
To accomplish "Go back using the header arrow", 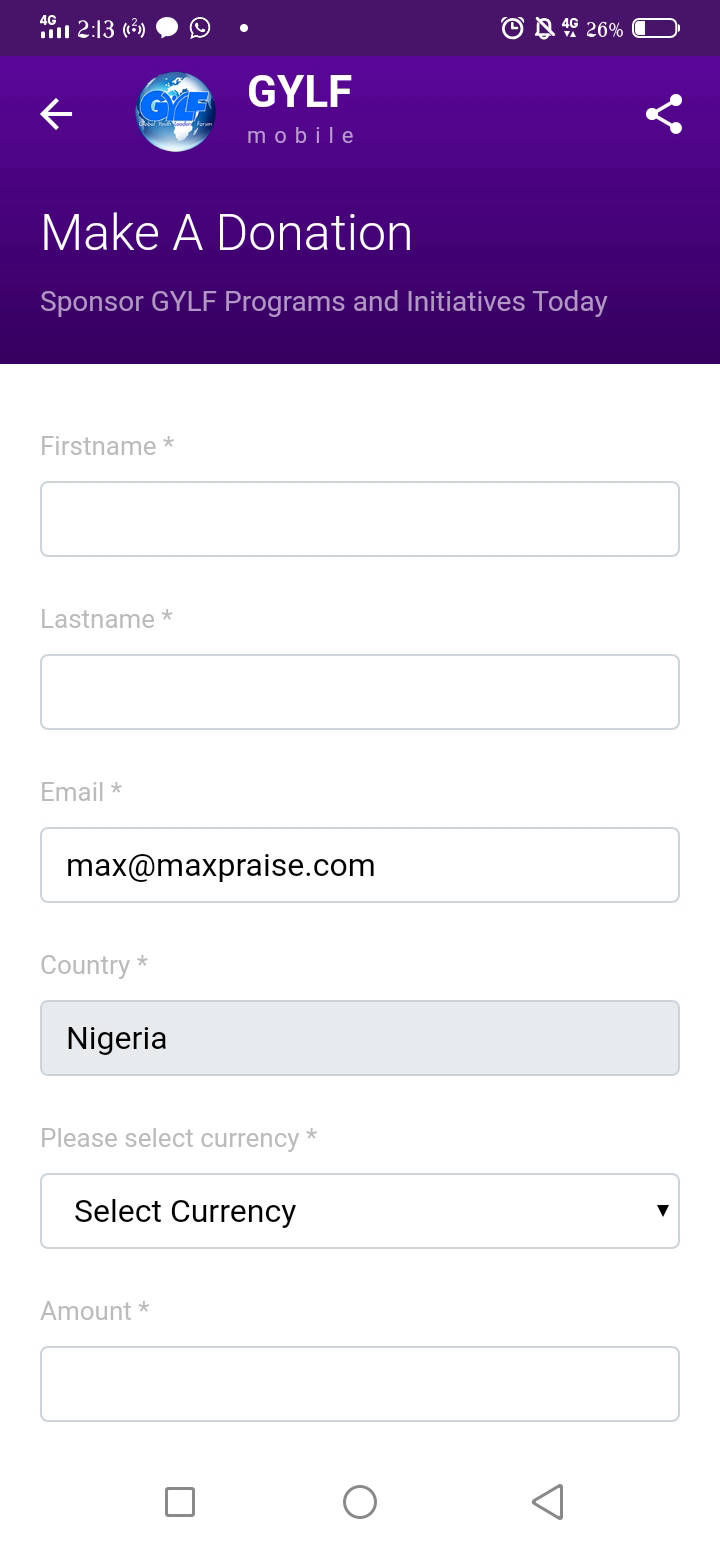I will (x=56, y=115).
